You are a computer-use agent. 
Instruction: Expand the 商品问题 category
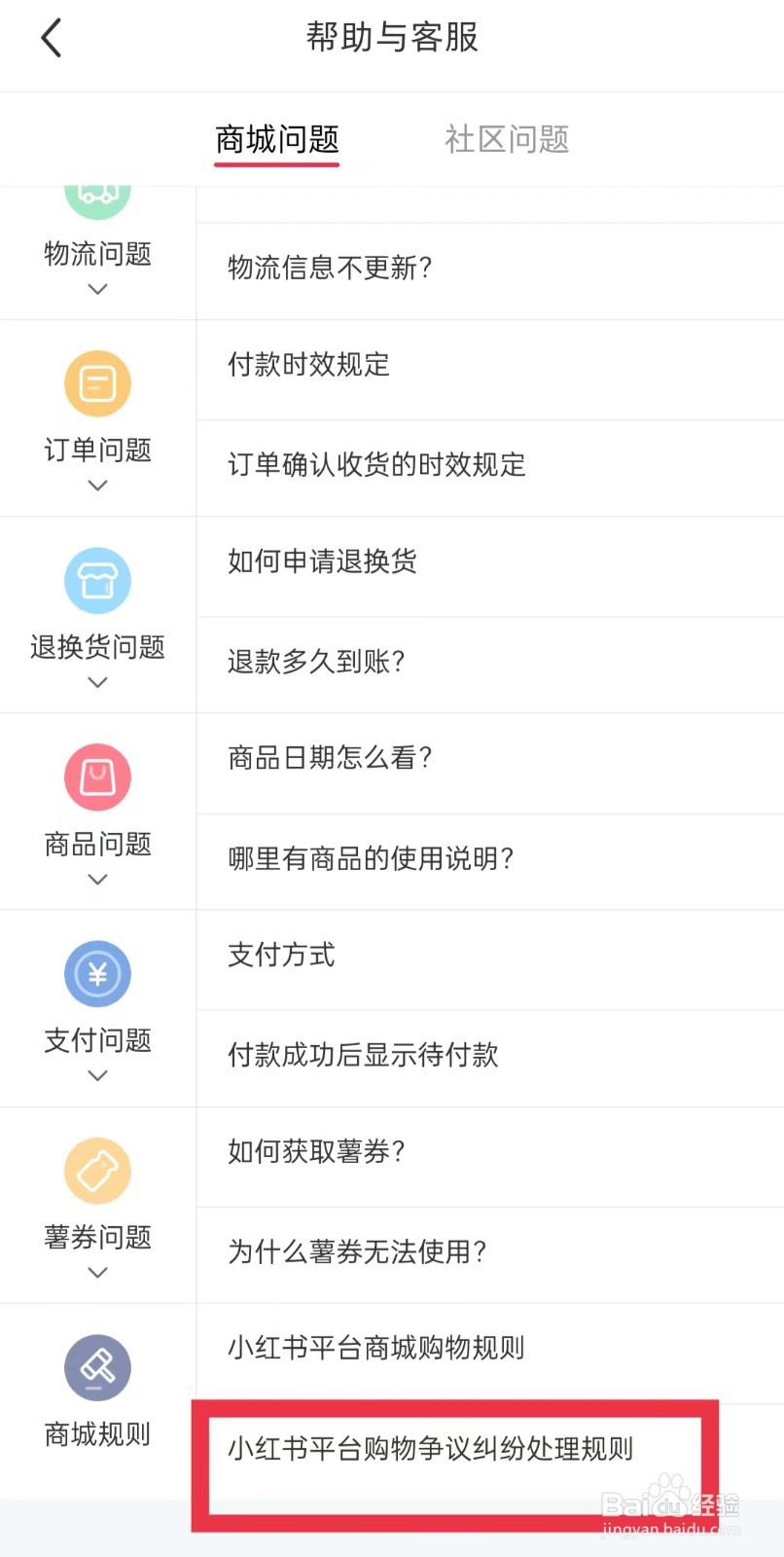point(97,813)
